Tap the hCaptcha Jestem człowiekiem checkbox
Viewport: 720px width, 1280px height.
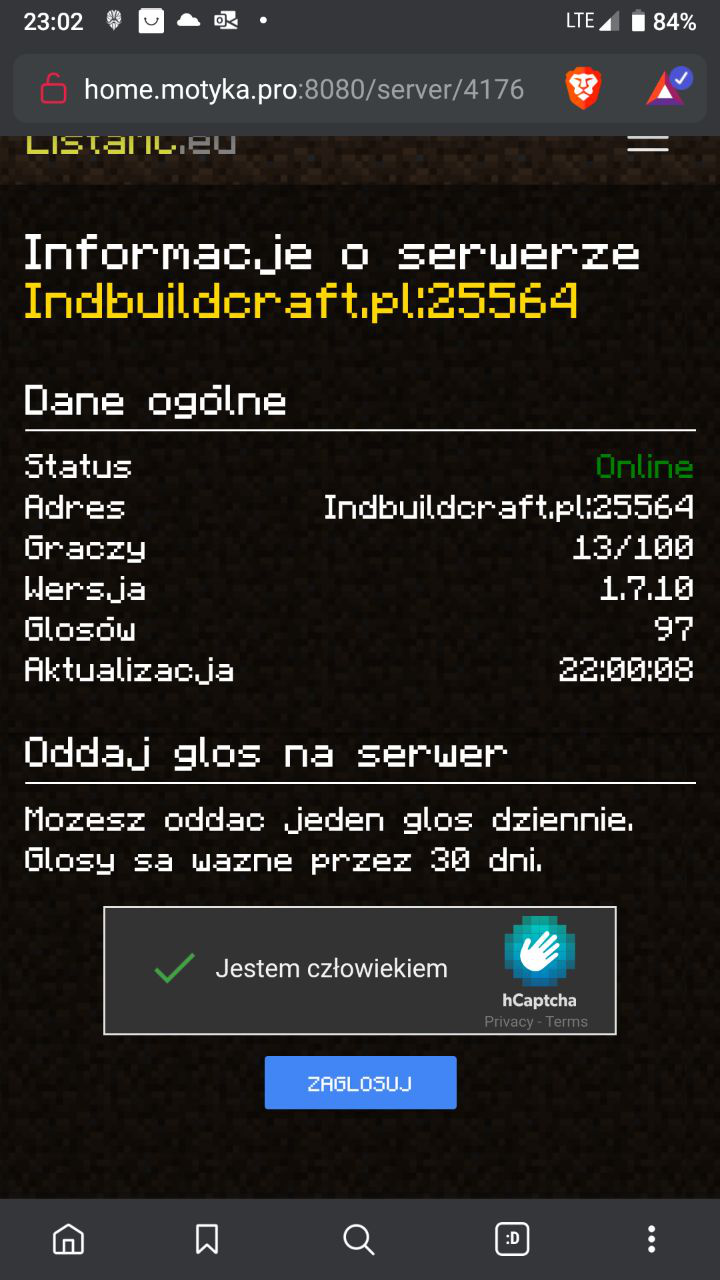click(x=174, y=968)
